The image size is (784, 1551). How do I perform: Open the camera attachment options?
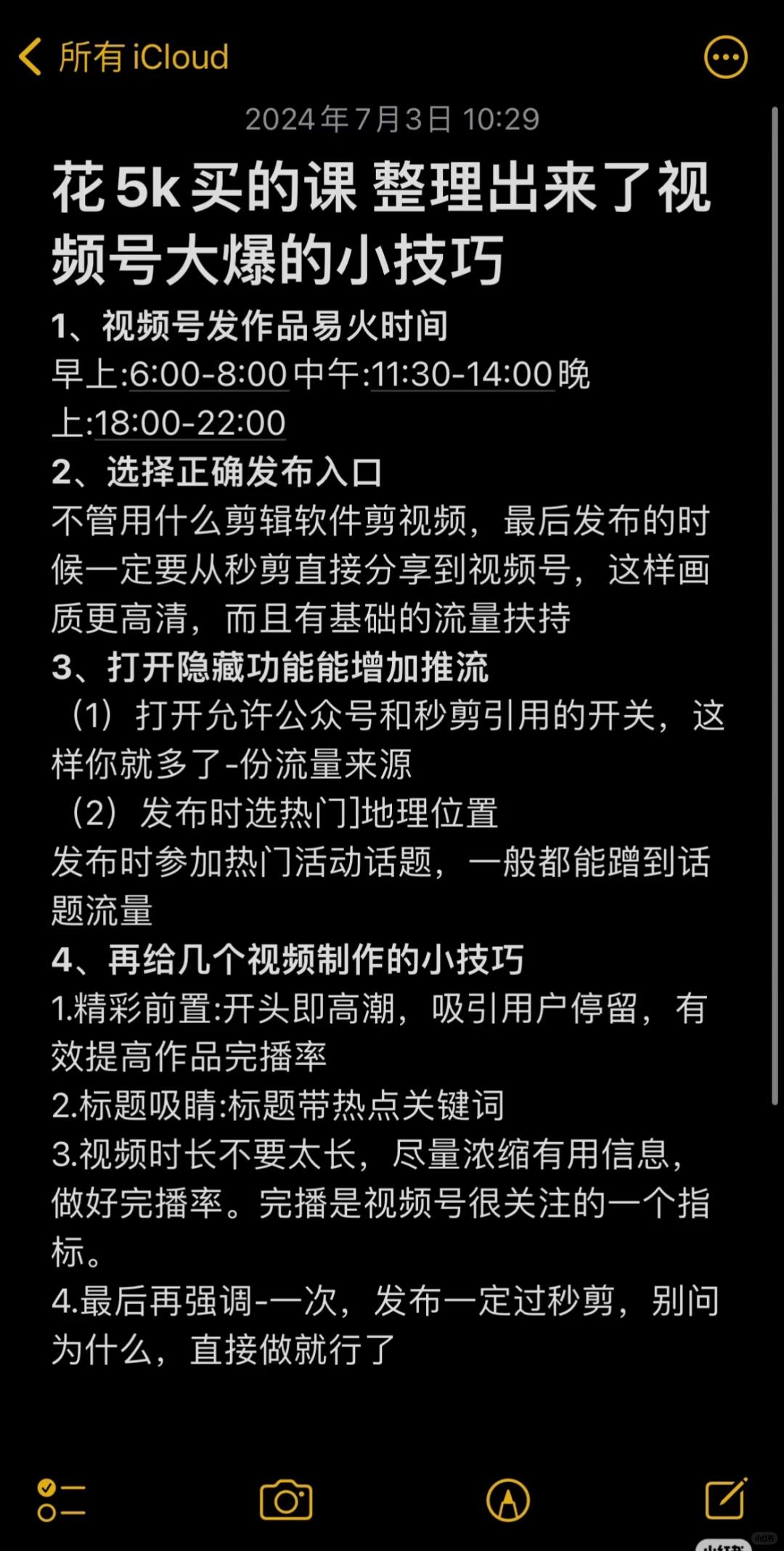[286, 1500]
